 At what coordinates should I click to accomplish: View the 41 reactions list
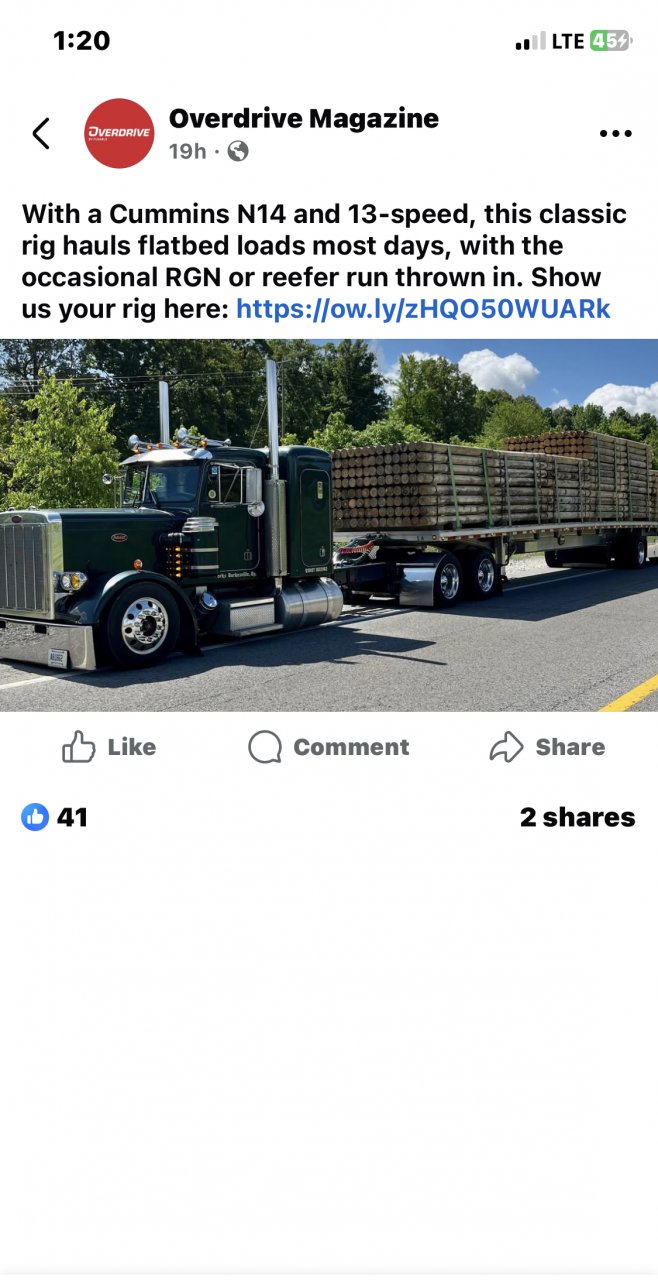[55, 817]
